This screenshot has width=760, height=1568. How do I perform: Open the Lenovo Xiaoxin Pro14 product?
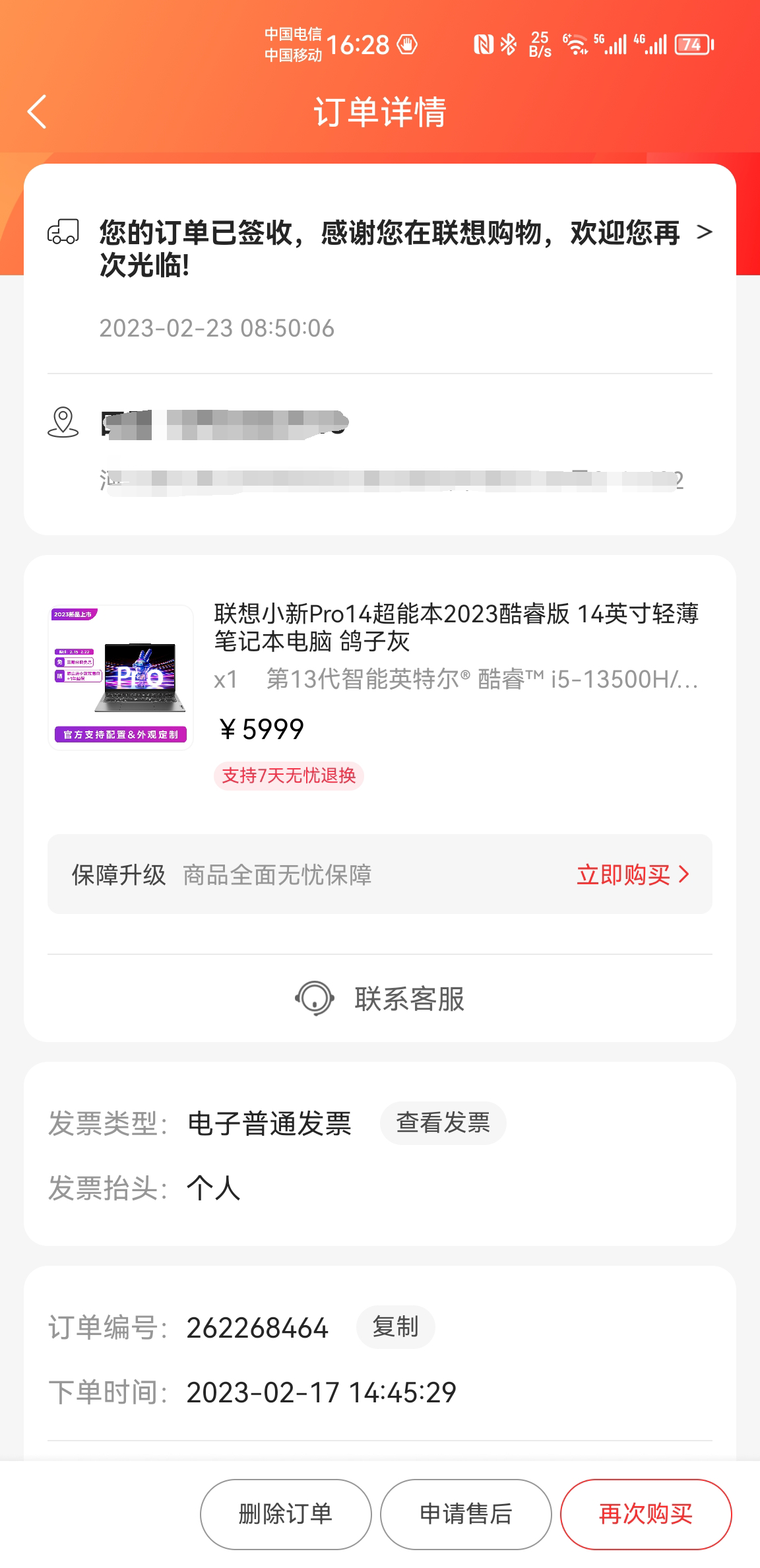point(455,627)
